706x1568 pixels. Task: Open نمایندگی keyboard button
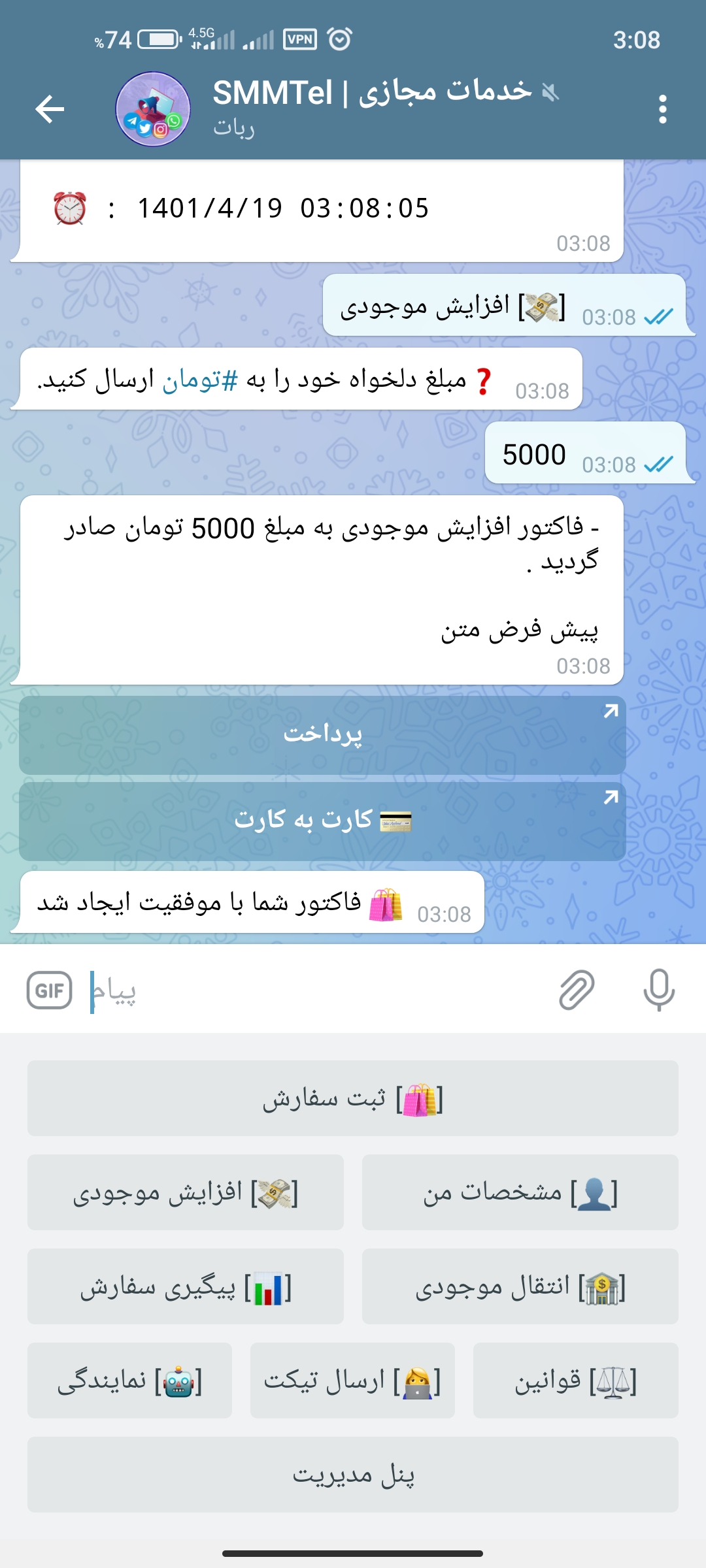[129, 1380]
